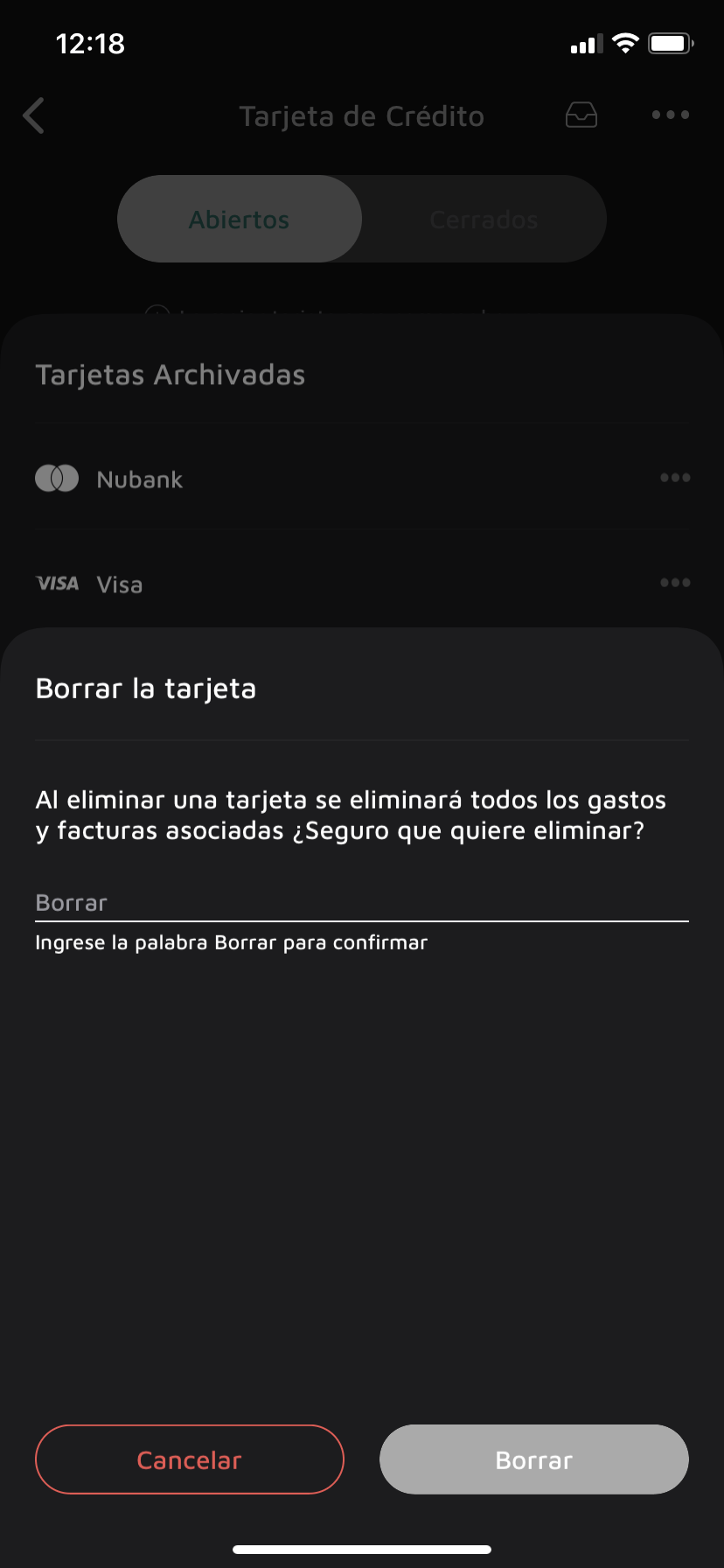Open options for the Nubank card

(x=675, y=478)
